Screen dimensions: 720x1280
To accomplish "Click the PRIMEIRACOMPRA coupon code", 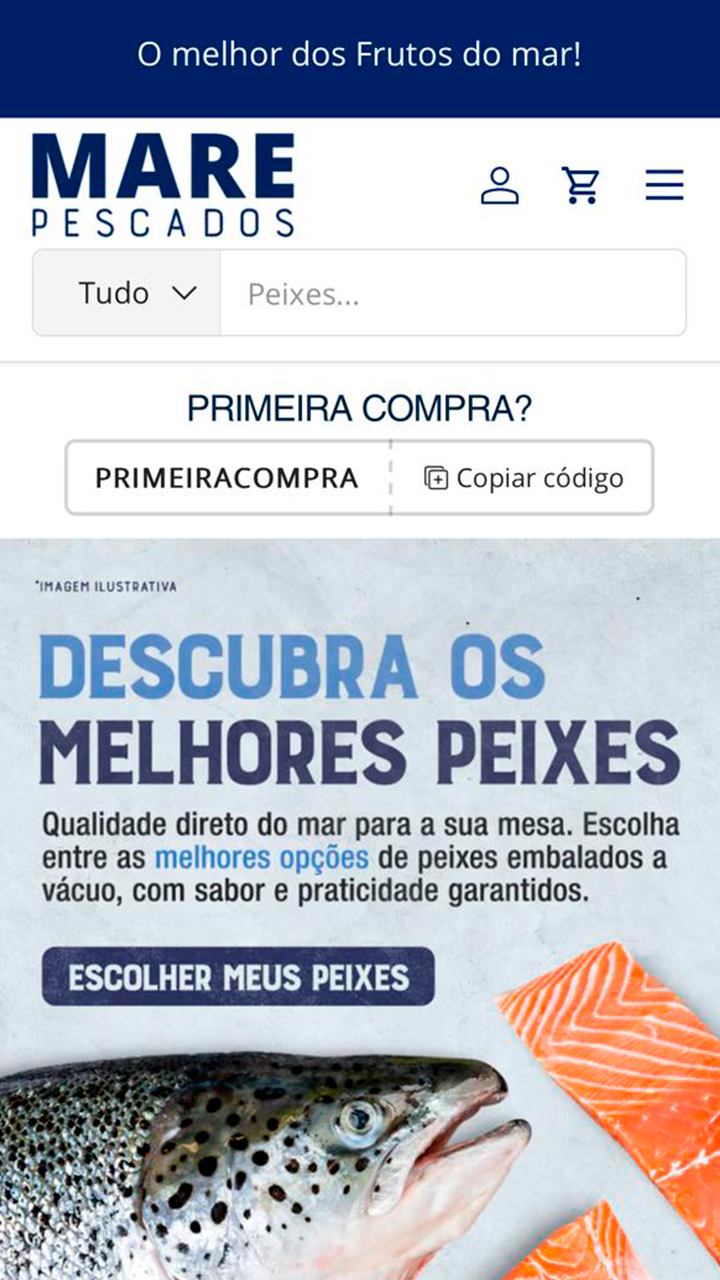I will 227,478.
